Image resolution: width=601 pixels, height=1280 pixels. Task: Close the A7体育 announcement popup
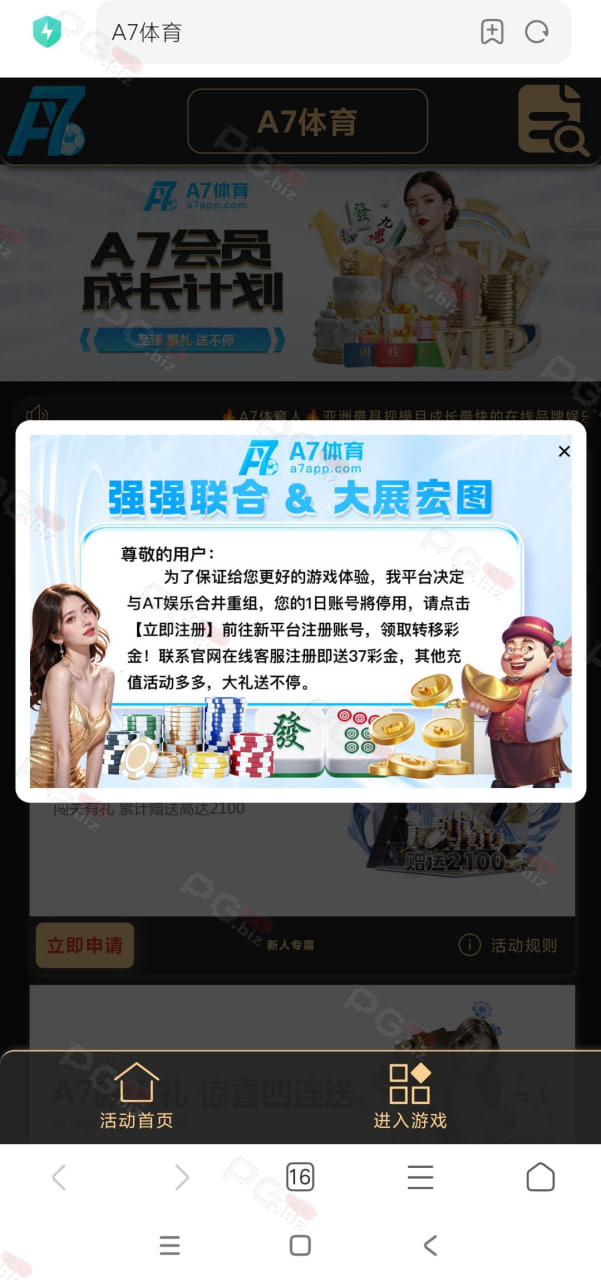coord(564,451)
